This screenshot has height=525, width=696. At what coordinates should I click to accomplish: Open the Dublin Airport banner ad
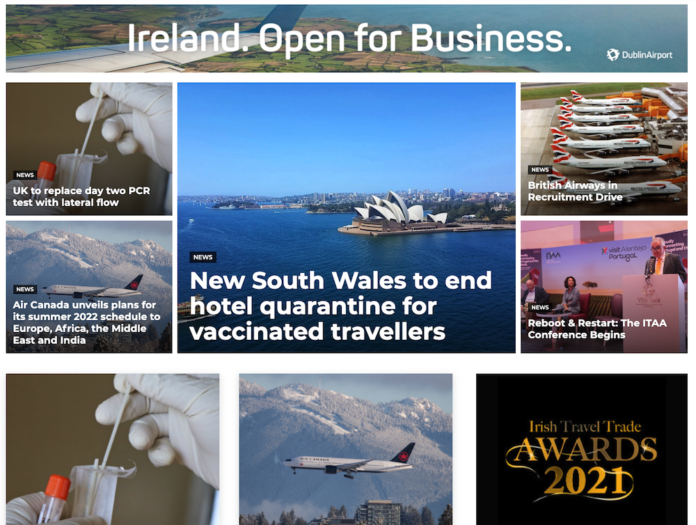pyautogui.click(x=347, y=38)
